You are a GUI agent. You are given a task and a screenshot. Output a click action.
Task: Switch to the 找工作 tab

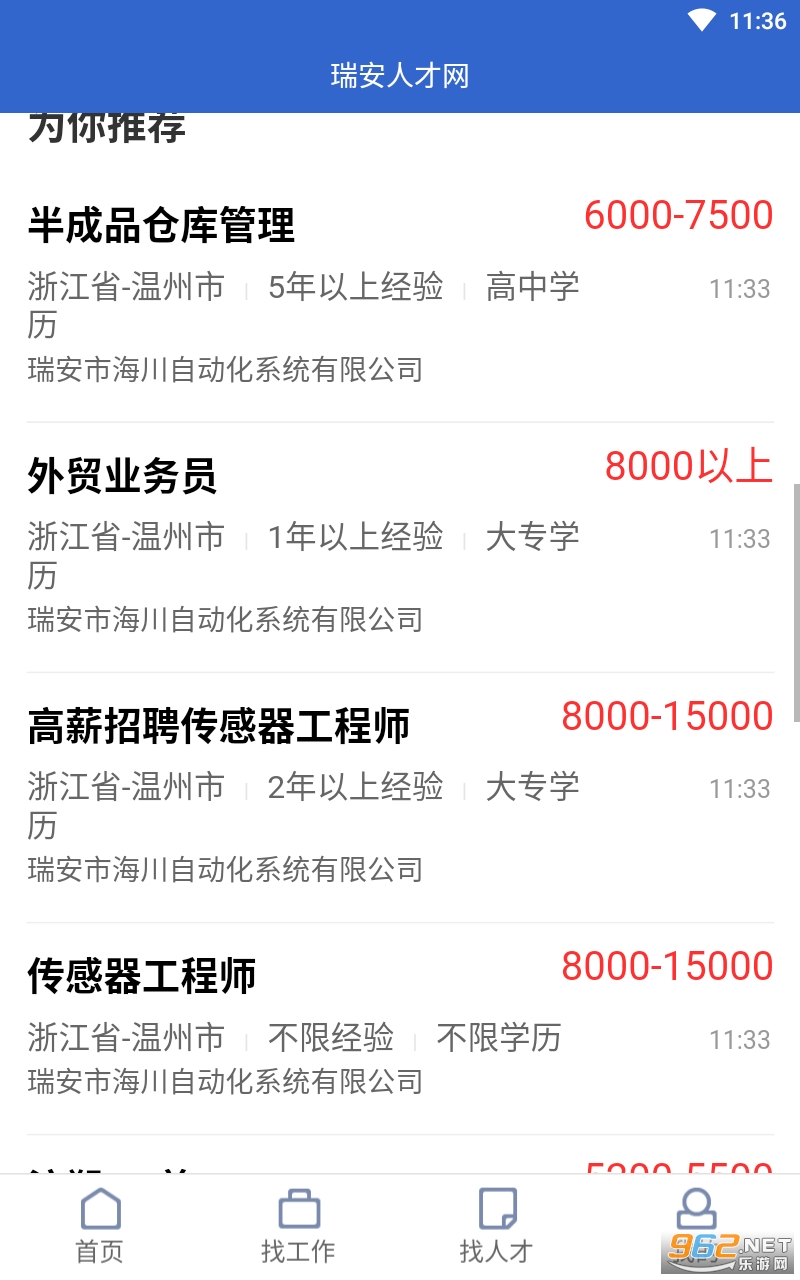[298, 1225]
